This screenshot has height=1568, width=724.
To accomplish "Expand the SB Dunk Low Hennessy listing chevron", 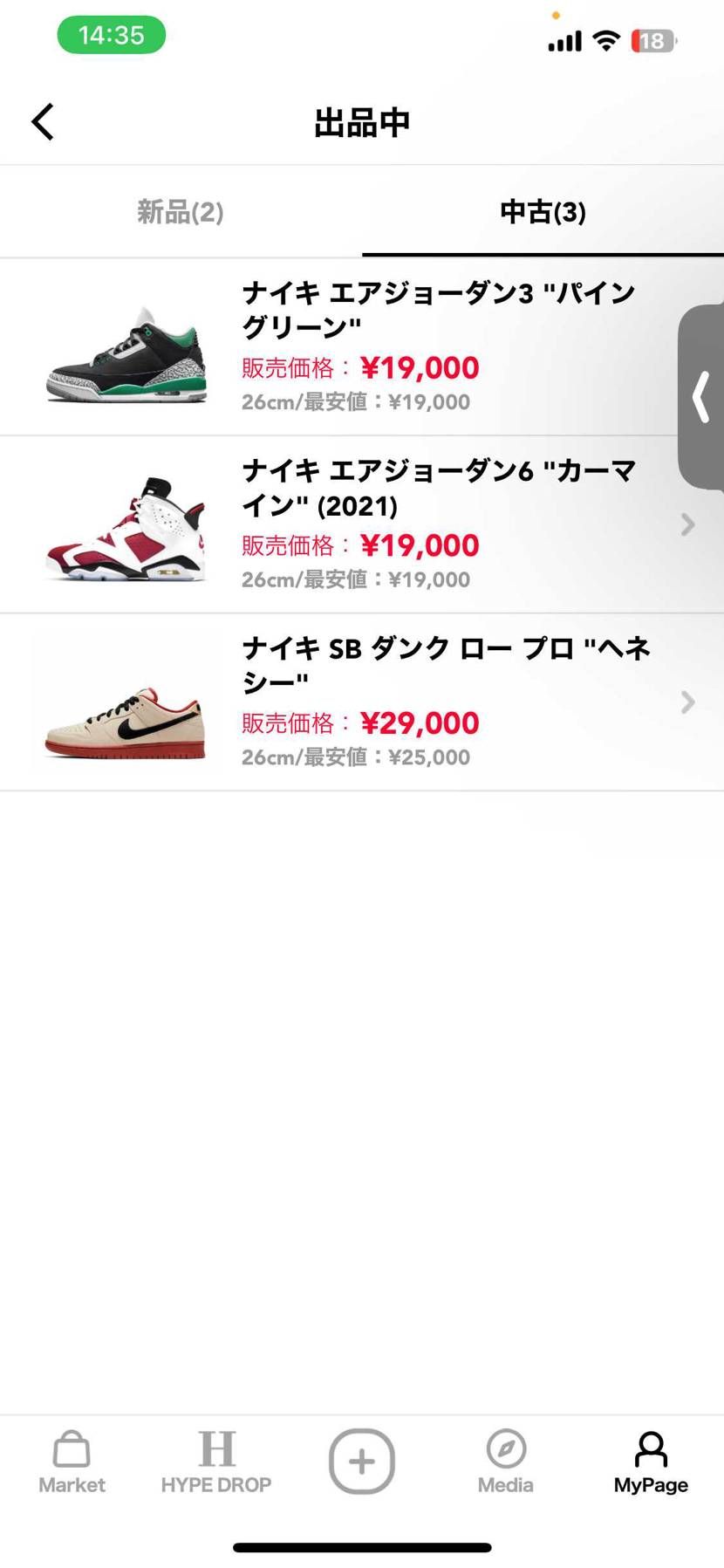I will [687, 702].
